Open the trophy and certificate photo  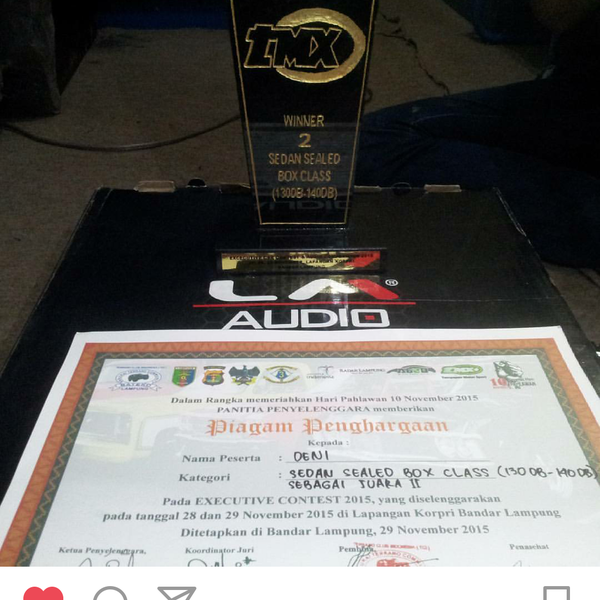(300, 280)
